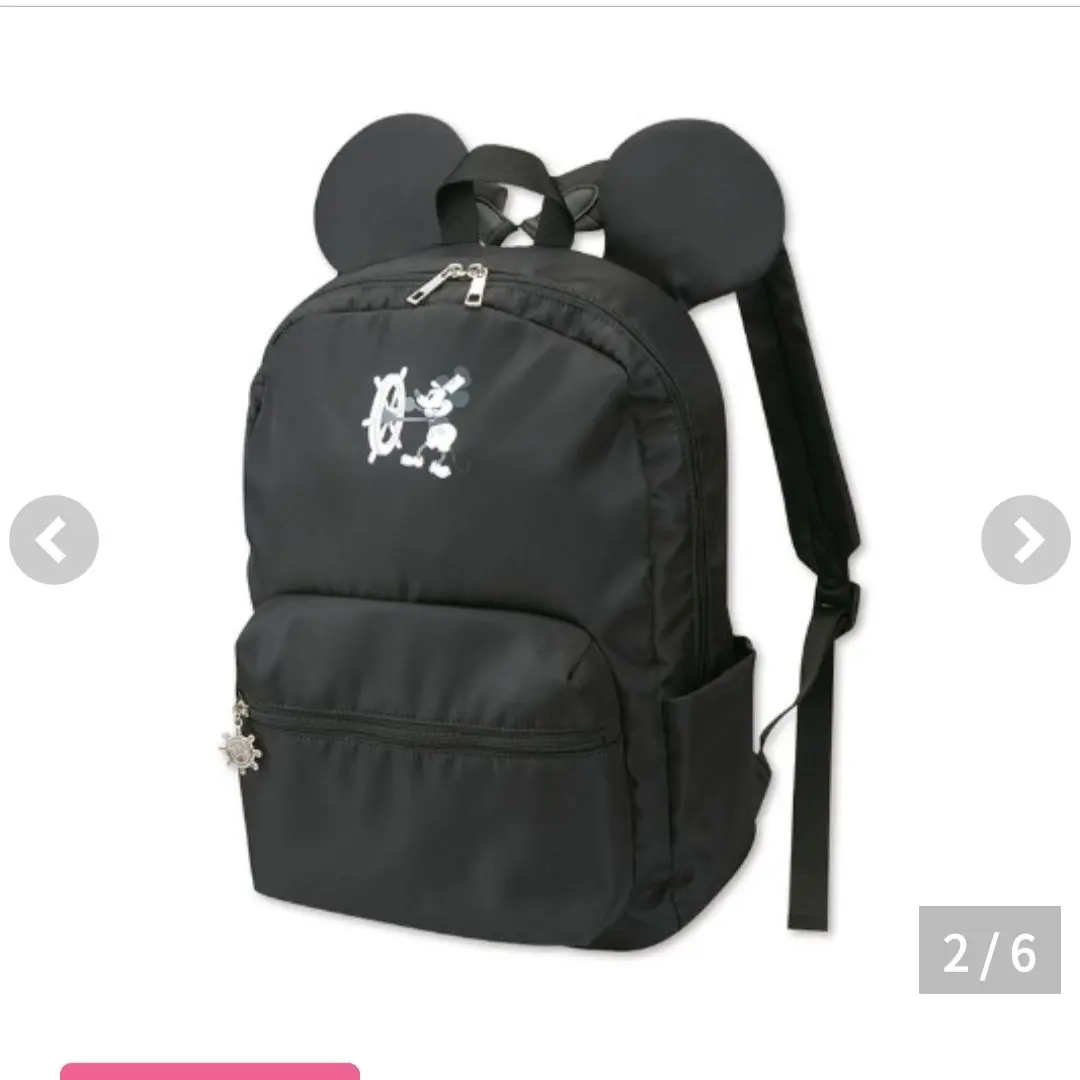Tap the pink button below the image
Image resolution: width=1080 pixels, height=1080 pixels.
[x=210, y=1071]
